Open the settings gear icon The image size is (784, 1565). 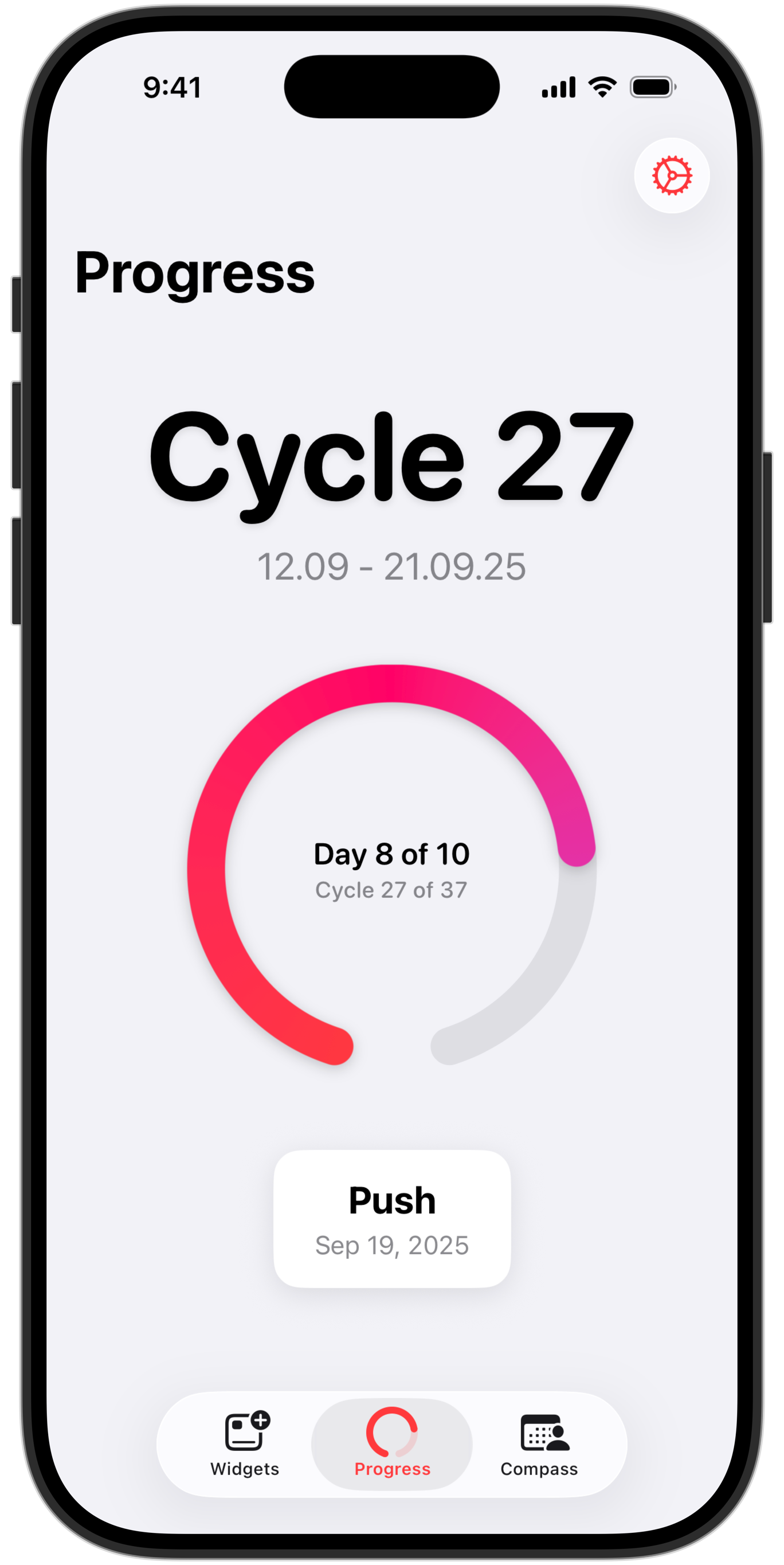[x=672, y=175]
